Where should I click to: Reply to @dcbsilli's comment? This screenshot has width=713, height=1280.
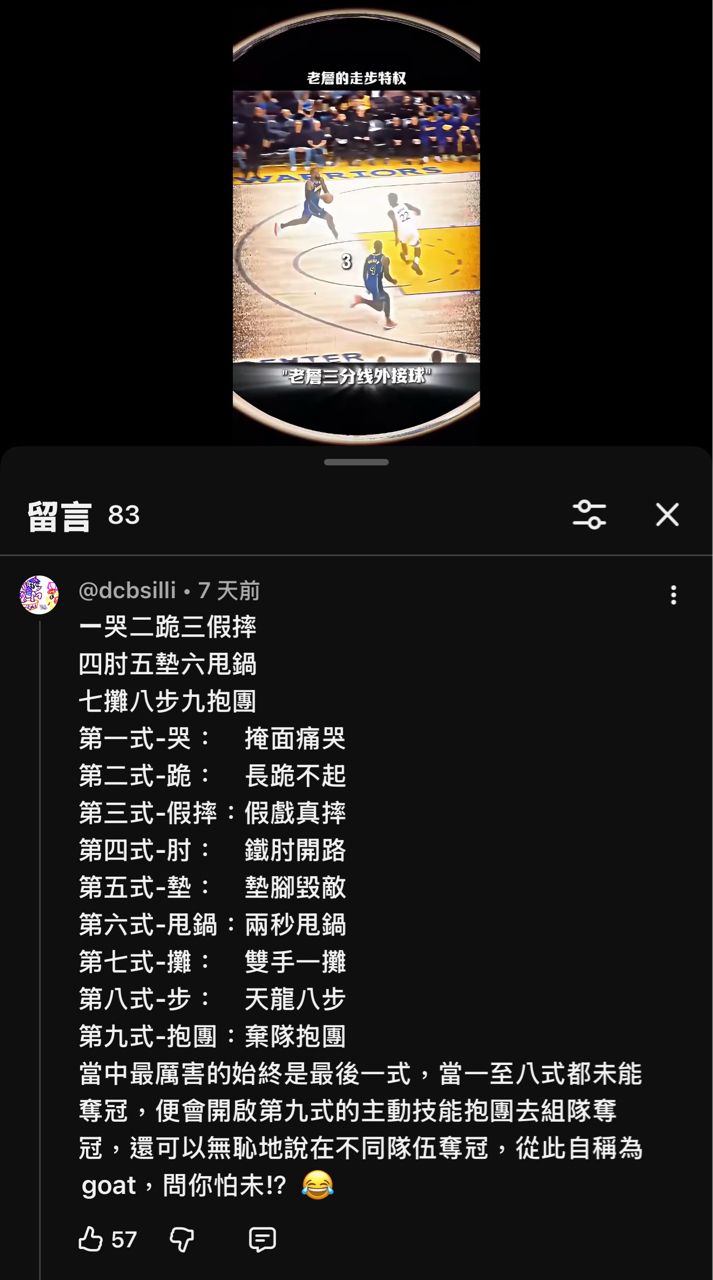pyautogui.click(x=262, y=1240)
